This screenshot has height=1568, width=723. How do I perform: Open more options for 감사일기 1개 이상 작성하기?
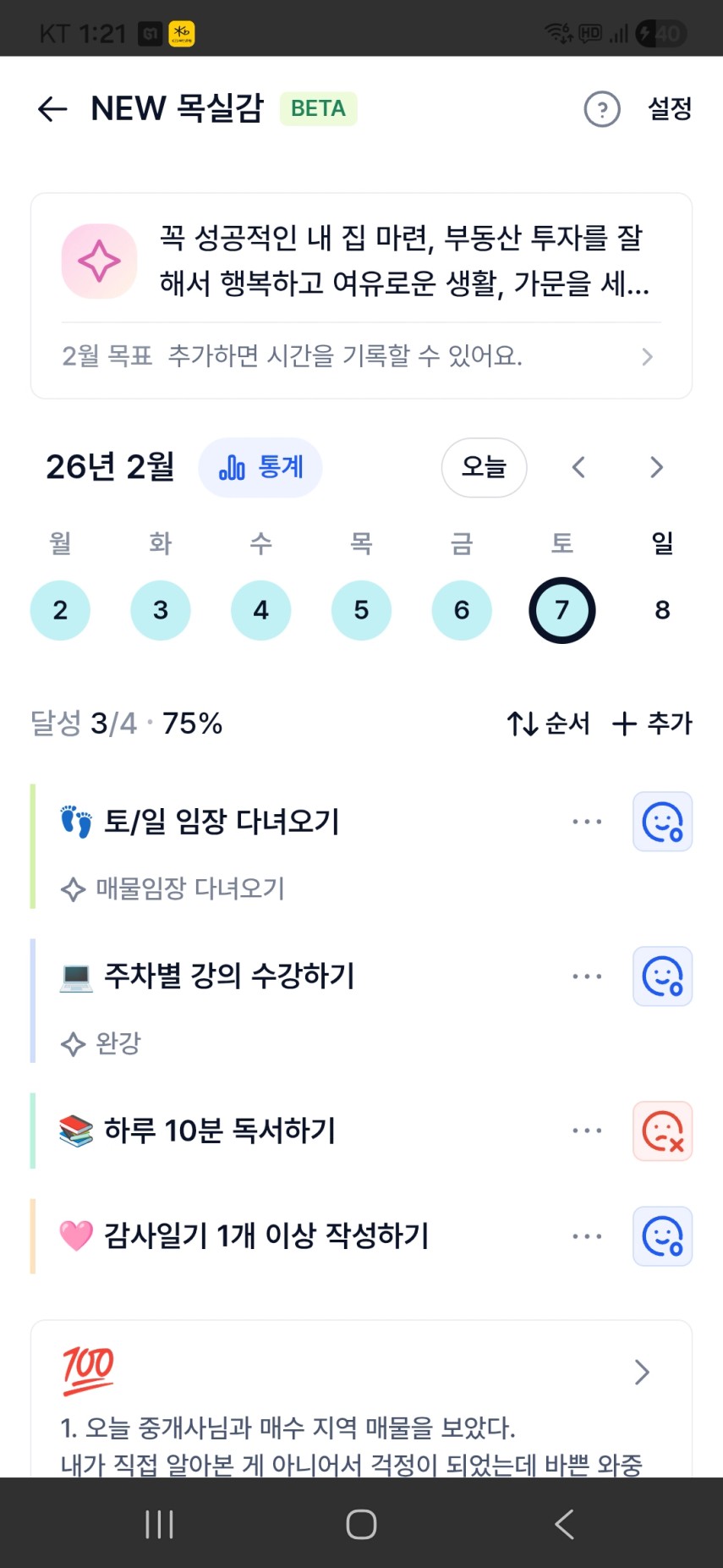(587, 1236)
